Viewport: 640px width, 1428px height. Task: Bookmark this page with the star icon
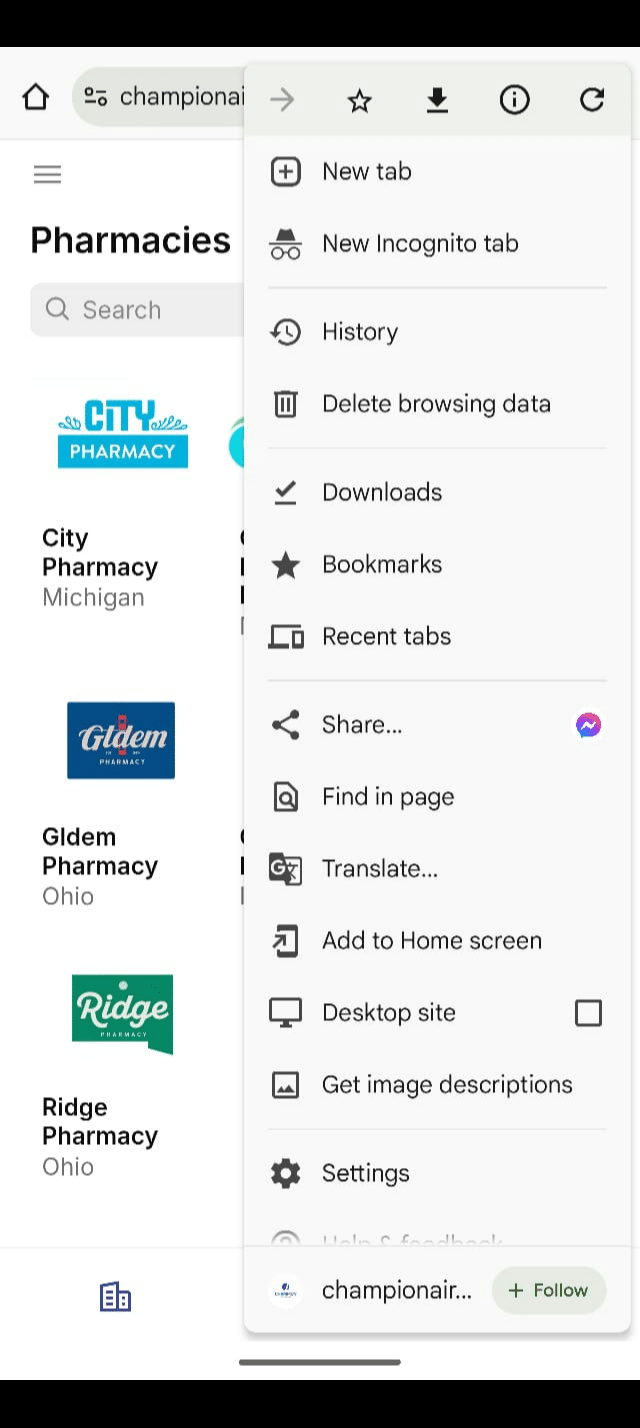pyautogui.click(x=359, y=100)
